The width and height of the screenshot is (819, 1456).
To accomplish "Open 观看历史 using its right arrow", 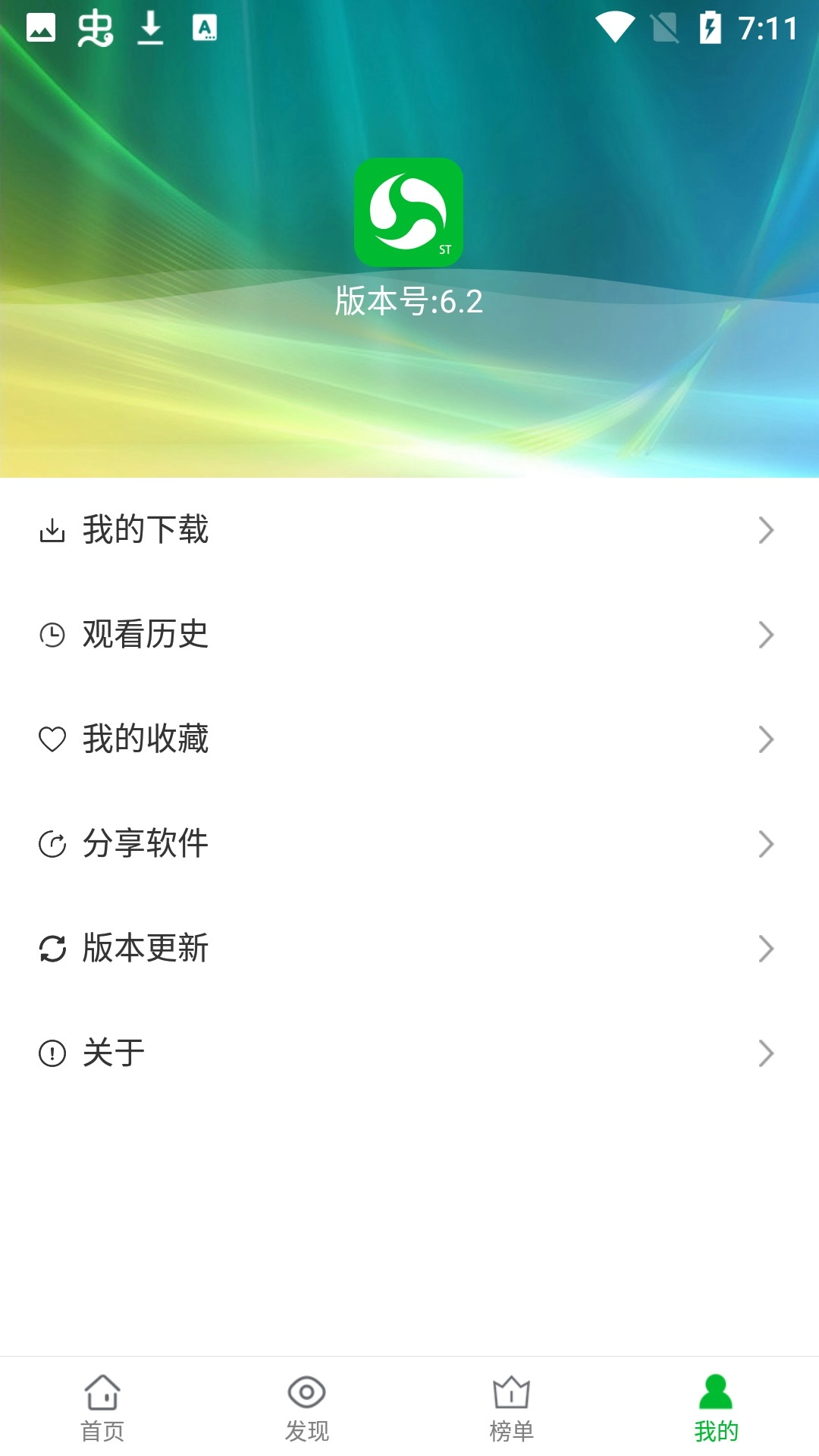I will (x=766, y=635).
